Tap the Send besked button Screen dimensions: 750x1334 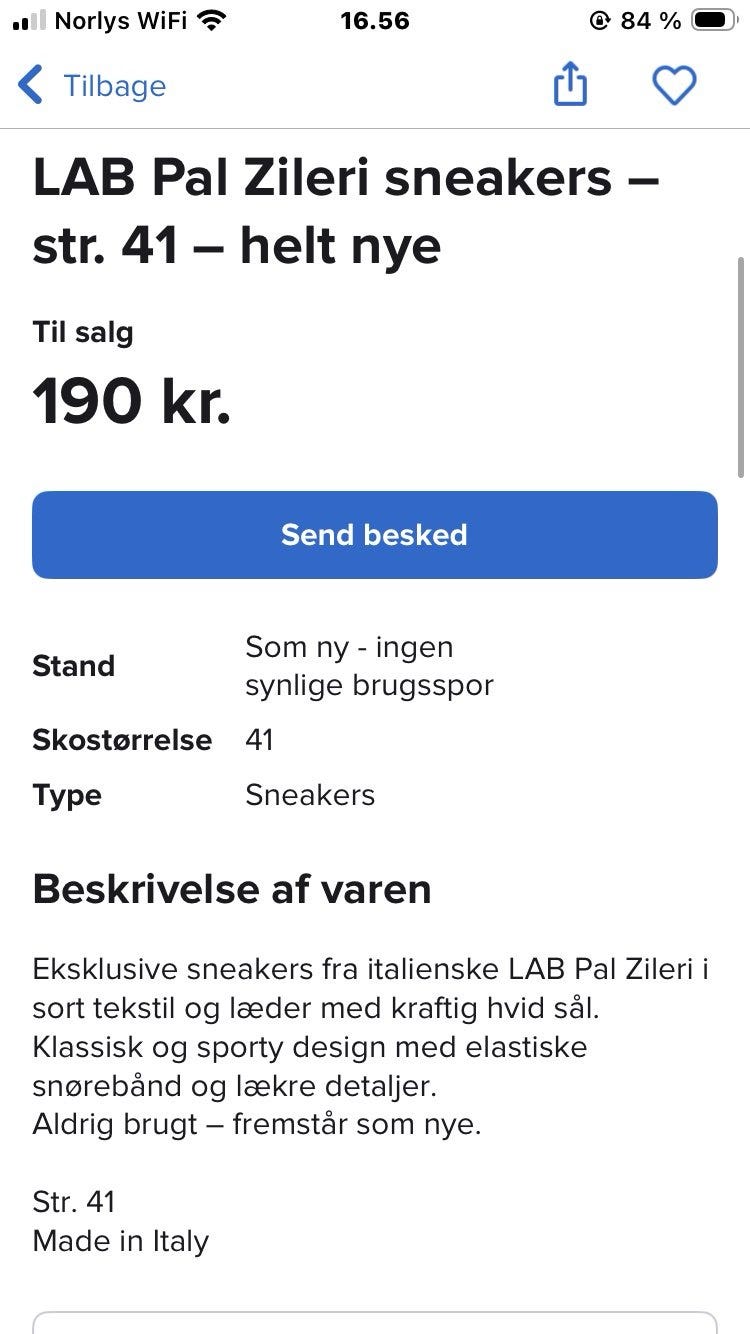(x=375, y=535)
